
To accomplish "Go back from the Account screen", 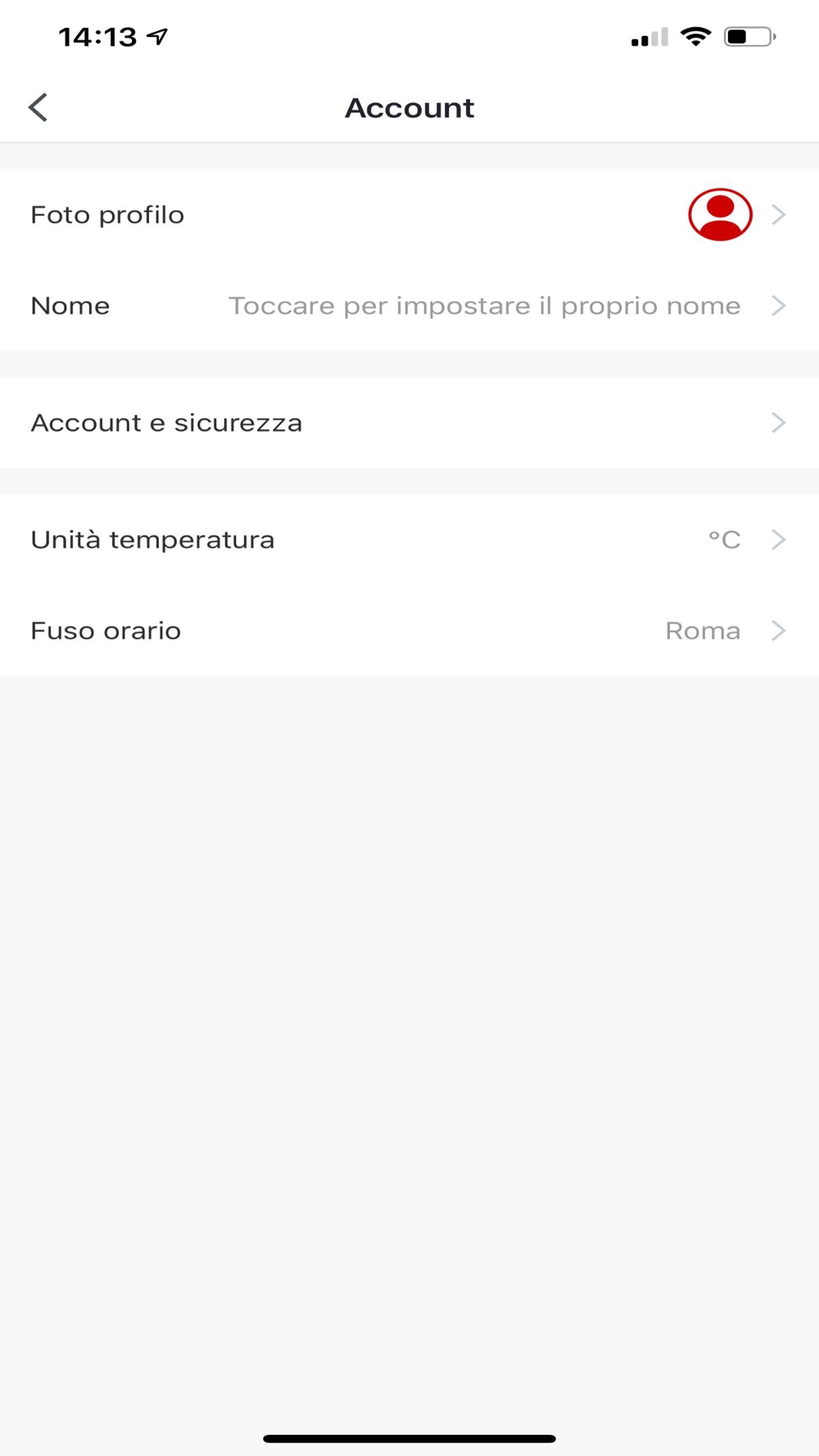I will pos(38,107).
